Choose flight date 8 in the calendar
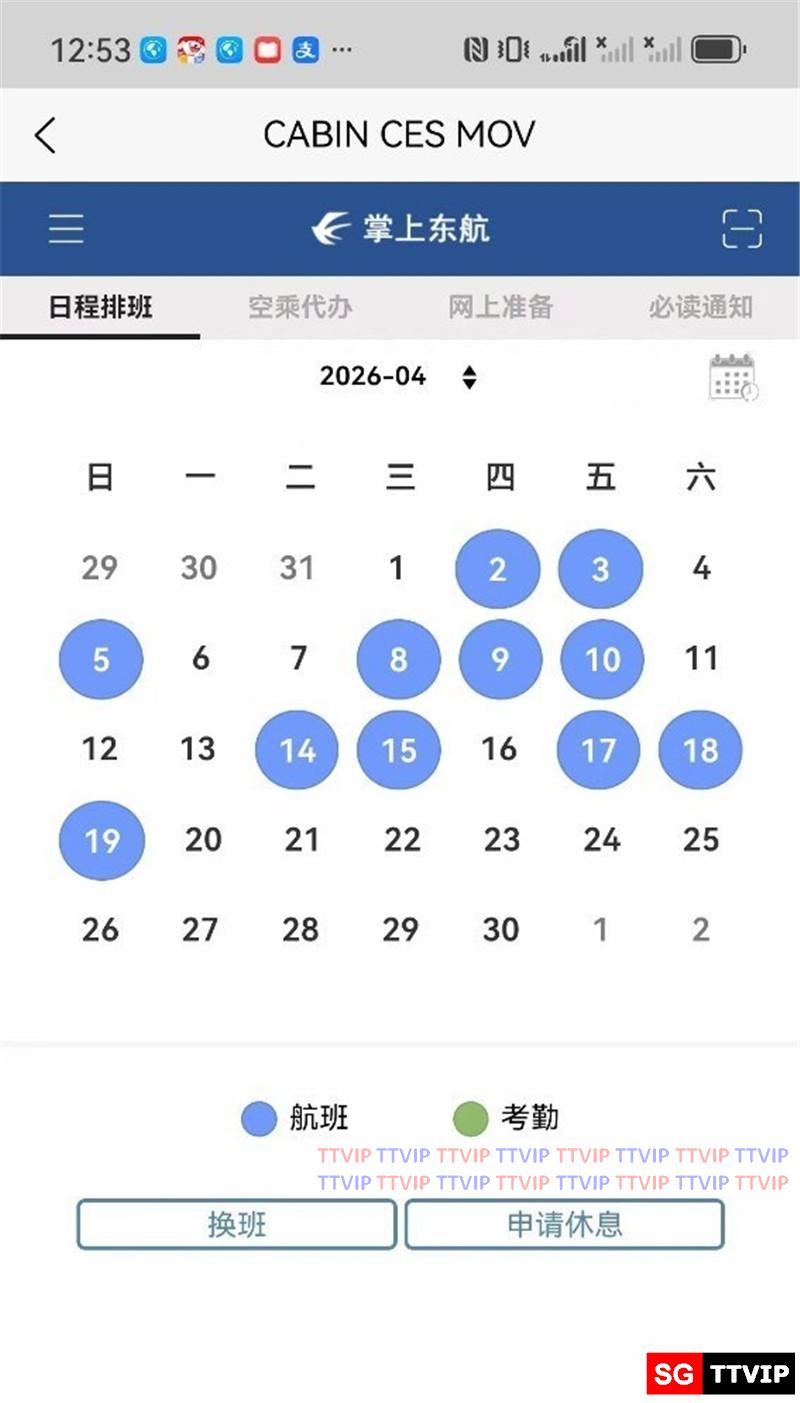The height and width of the screenshot is (1403, 800). tap(399, 659)
